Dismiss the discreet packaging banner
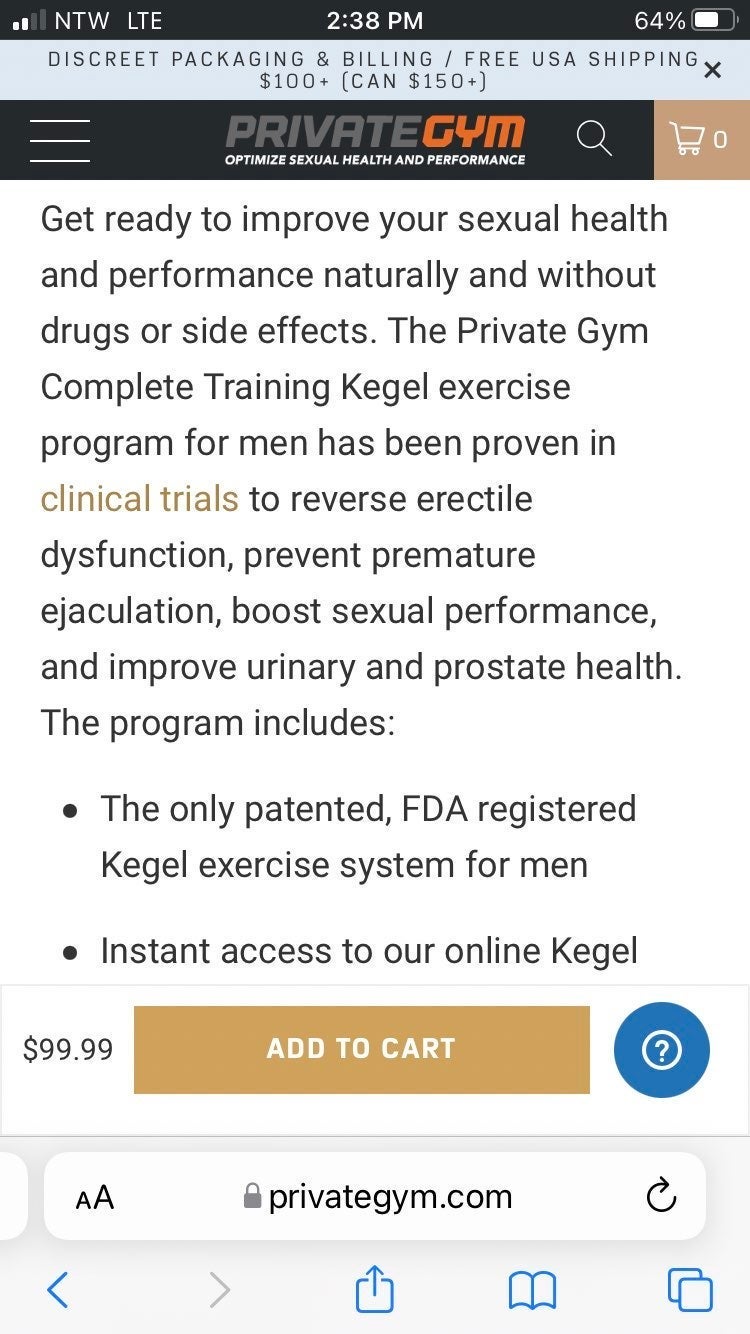Viewport: 750px width, 1334px height. tap(712, 70)
